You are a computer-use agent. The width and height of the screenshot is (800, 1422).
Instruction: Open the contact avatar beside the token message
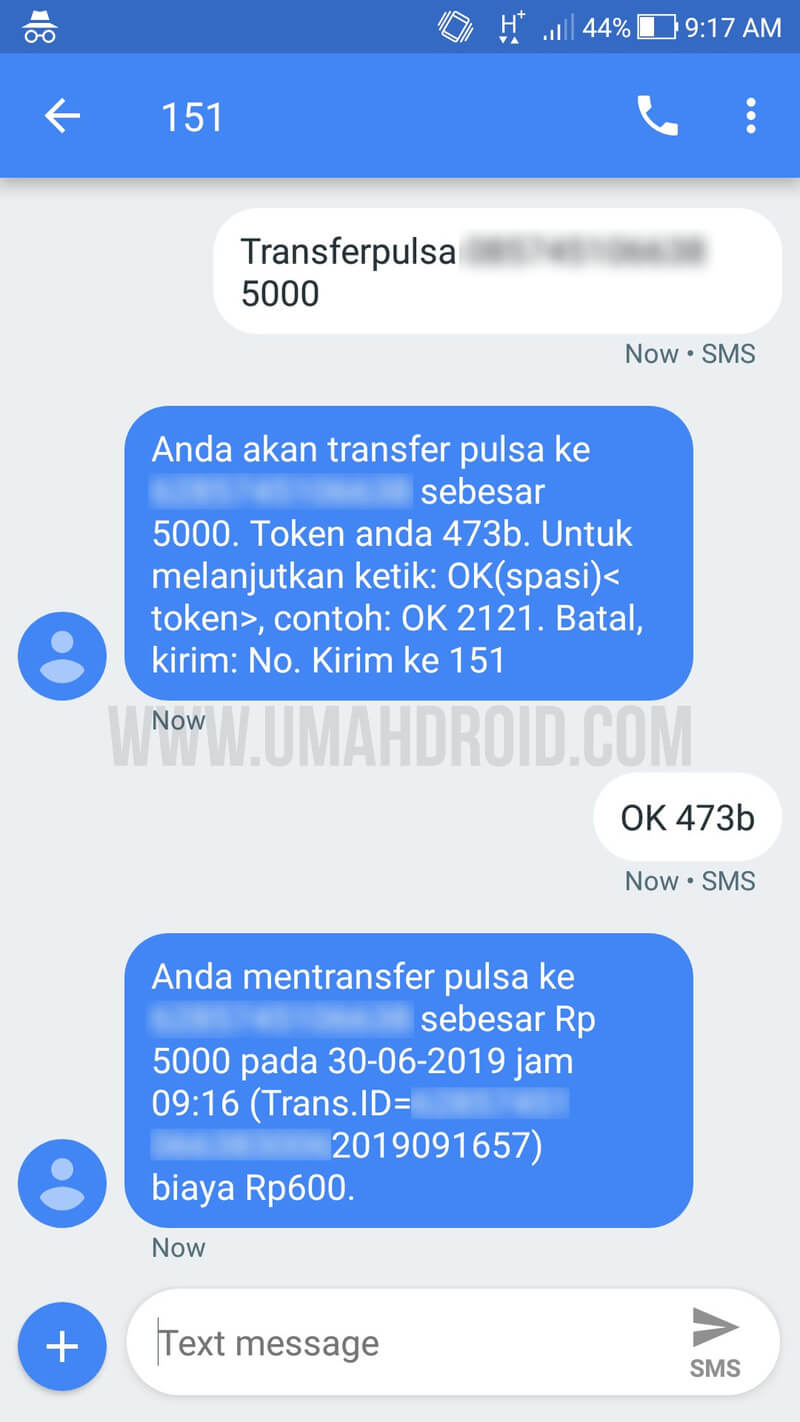62,656
